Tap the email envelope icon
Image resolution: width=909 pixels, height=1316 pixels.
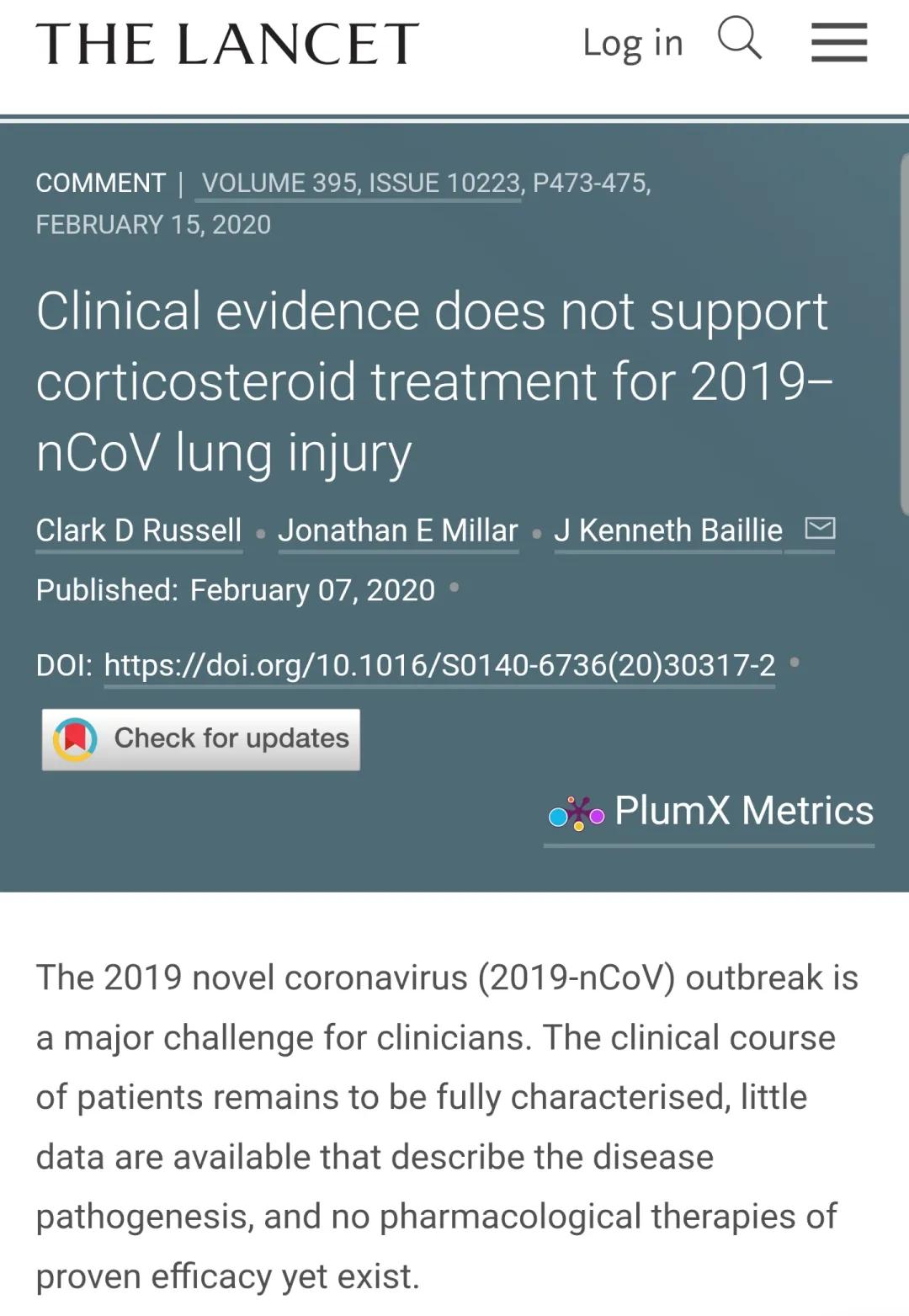pyautogui.click(x=820, y=528)
